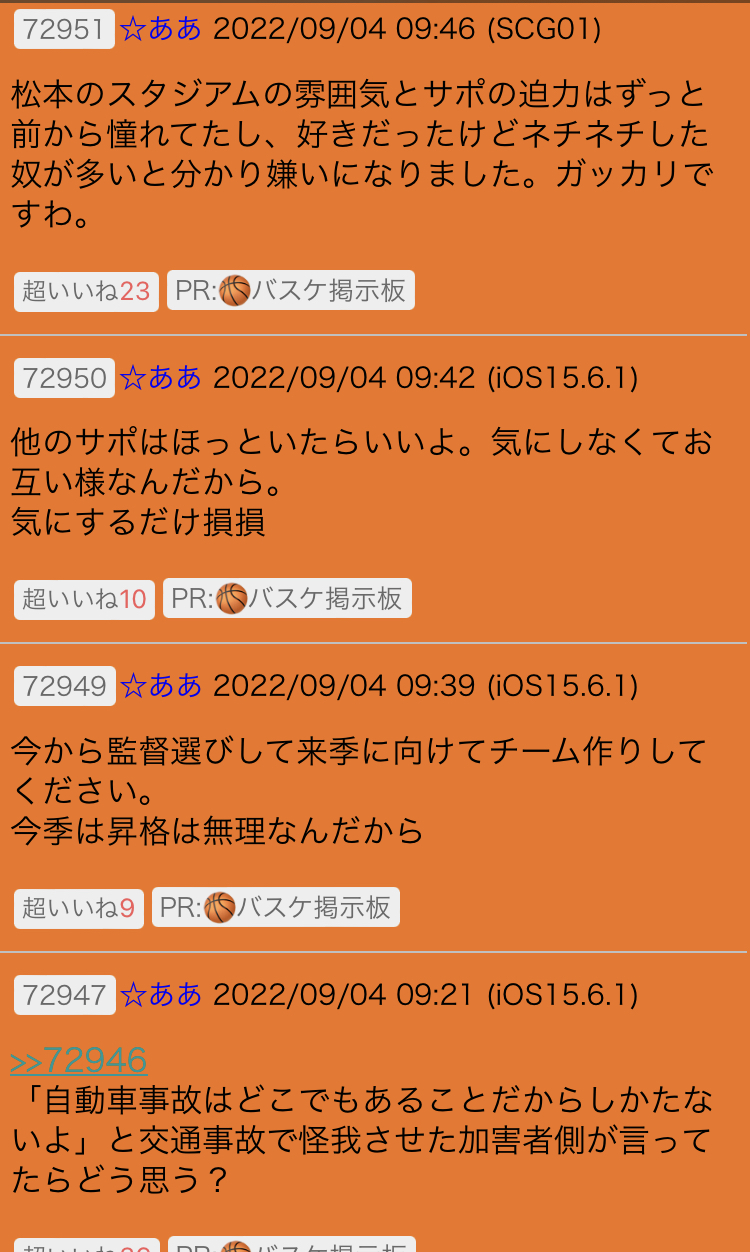The width and height of the screenshot is (750, 1252).
Task: Give 超いいね to post 72950
Action: click(84, 599)
